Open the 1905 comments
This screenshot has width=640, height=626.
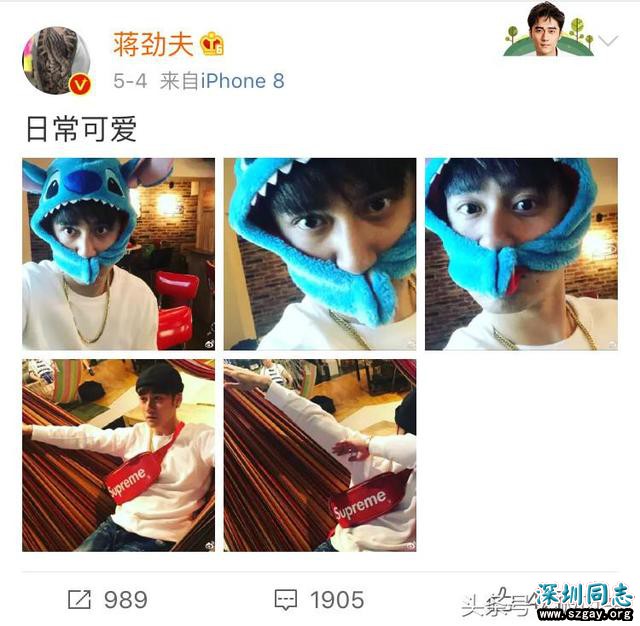[x=320, y=600]
